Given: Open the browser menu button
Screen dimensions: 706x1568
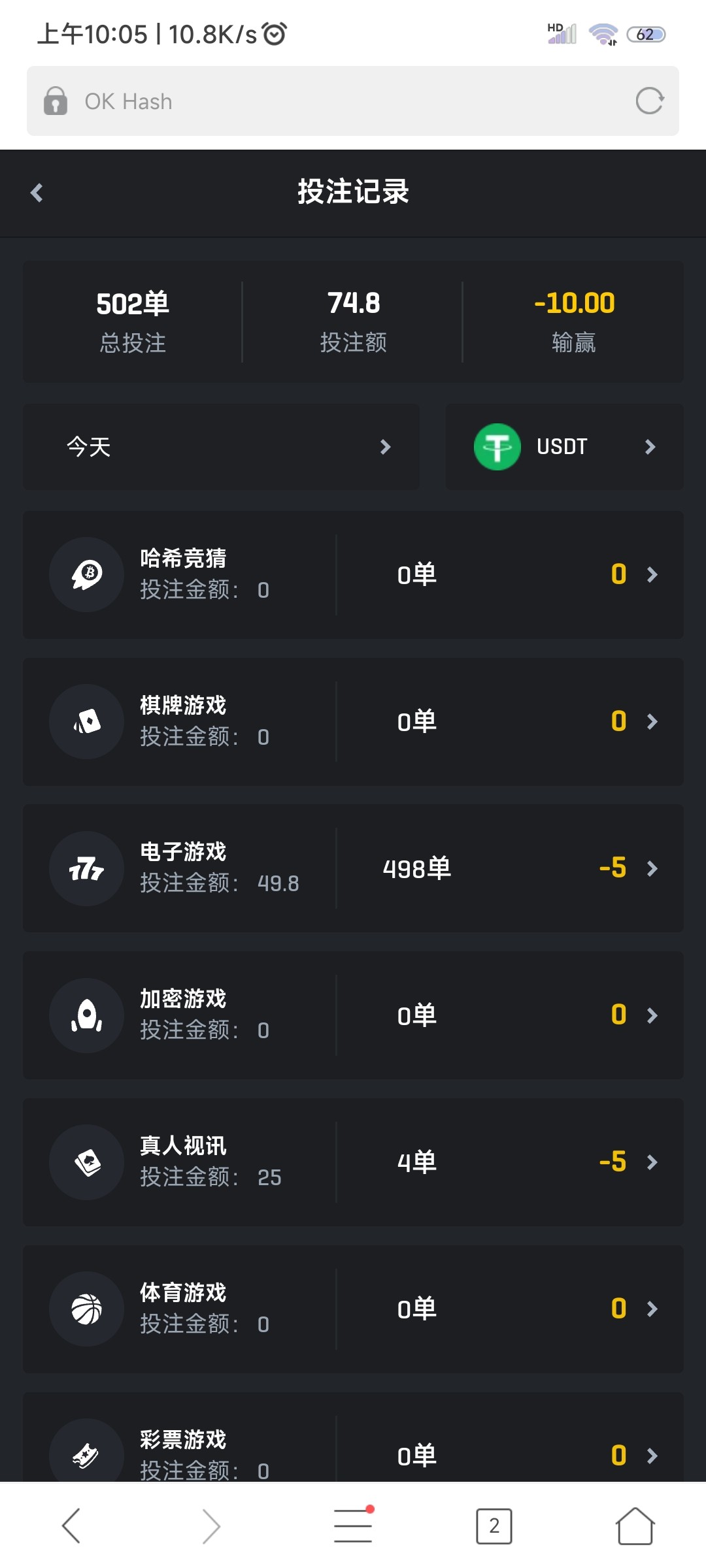Looking at the screenshot, I should coord(353,1526).
